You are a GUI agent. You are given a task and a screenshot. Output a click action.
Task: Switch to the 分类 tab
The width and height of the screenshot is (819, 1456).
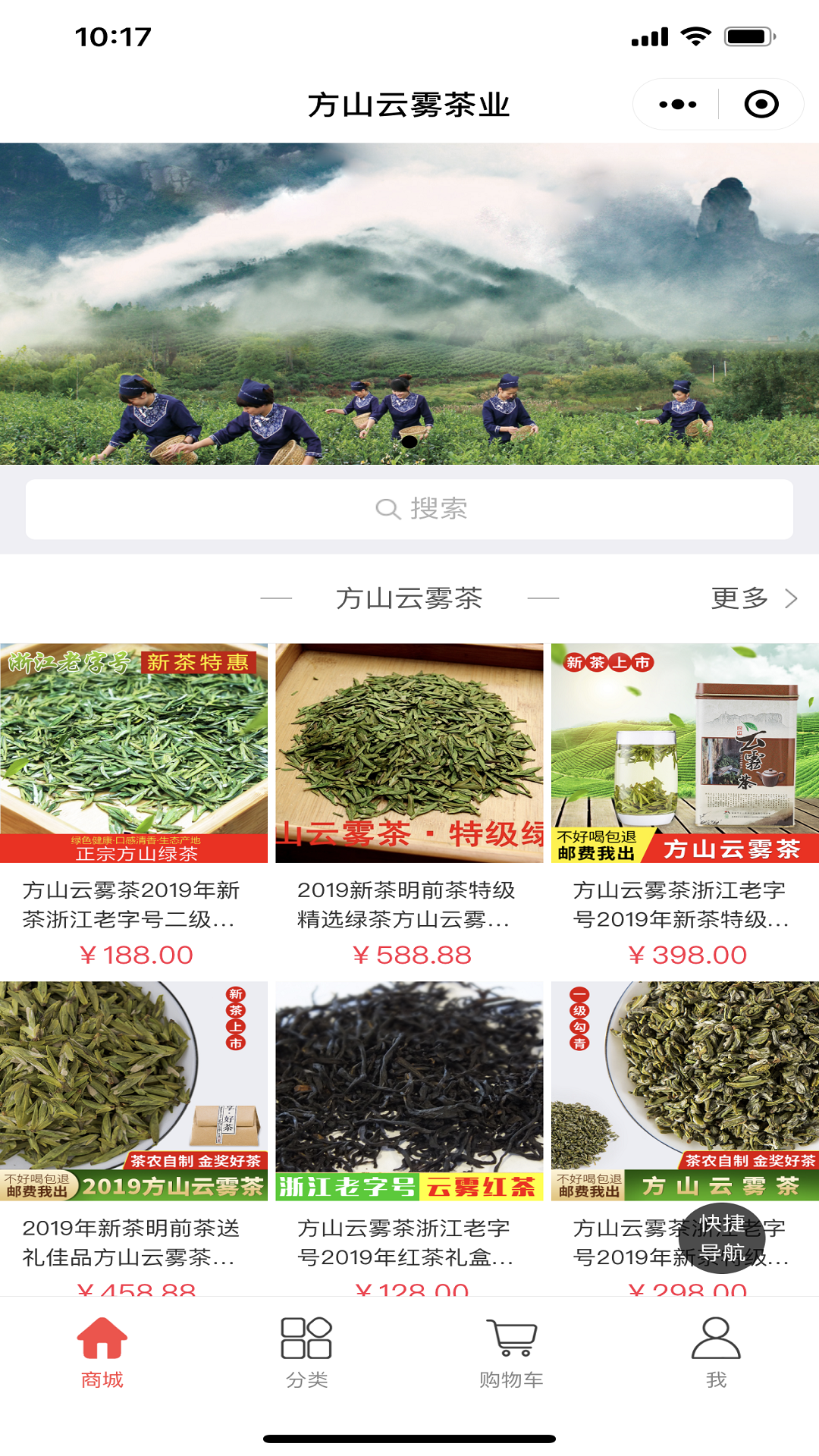306,1353
